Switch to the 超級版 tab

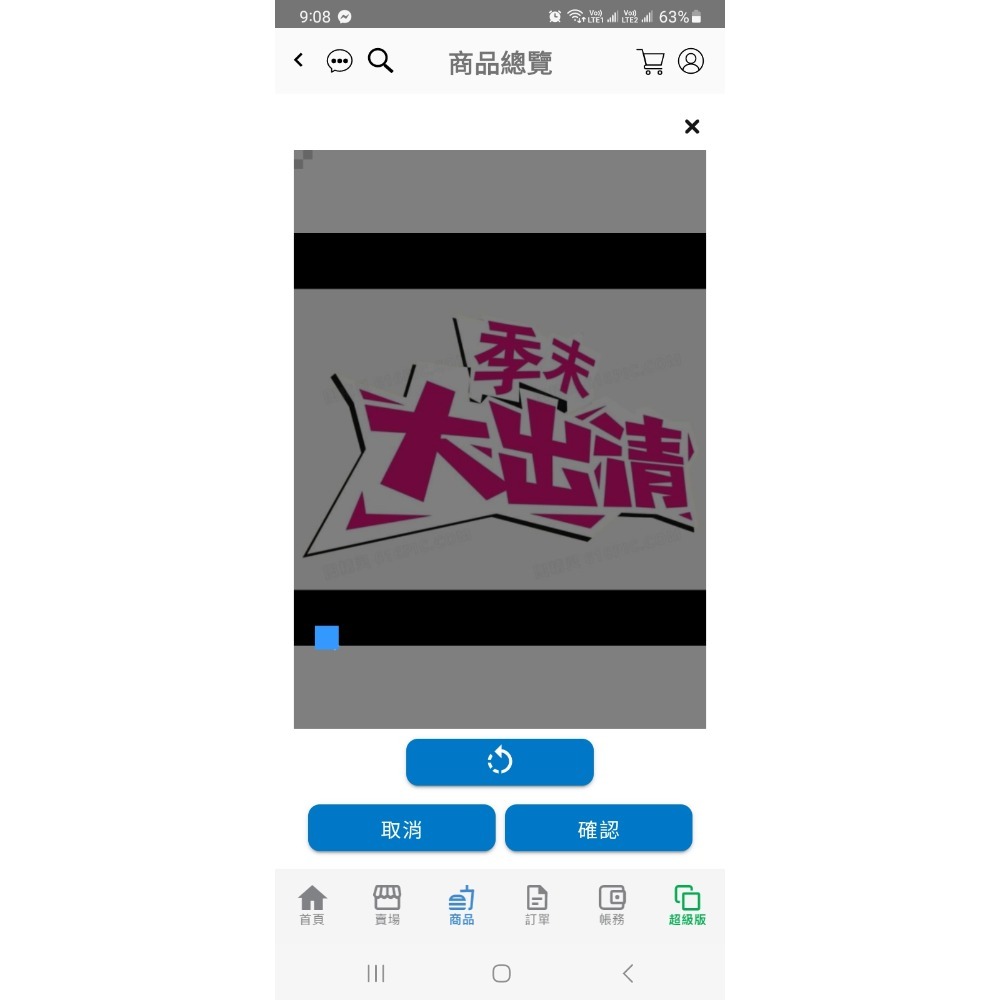(x=687, y=905)
